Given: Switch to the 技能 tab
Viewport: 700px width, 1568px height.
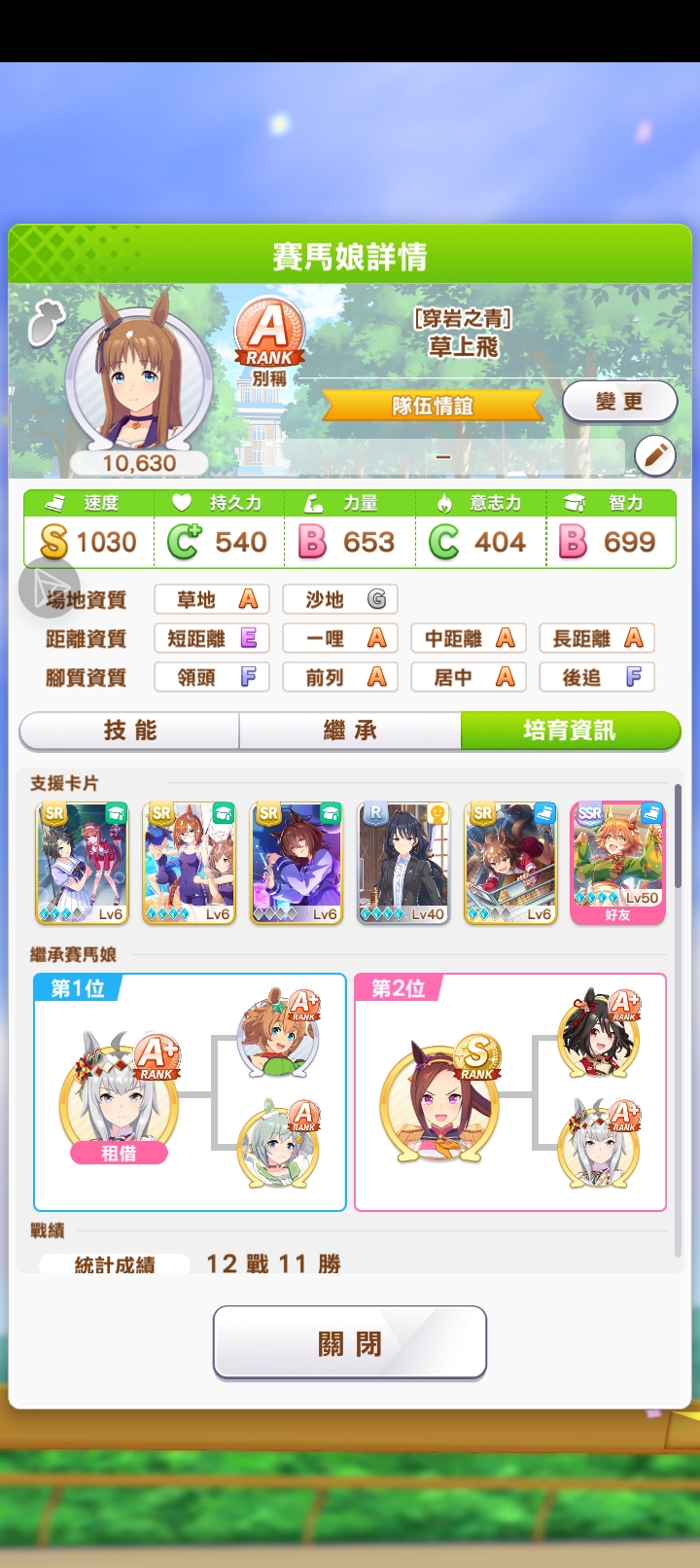Looking at the screenshot, I should coord(129,731).
